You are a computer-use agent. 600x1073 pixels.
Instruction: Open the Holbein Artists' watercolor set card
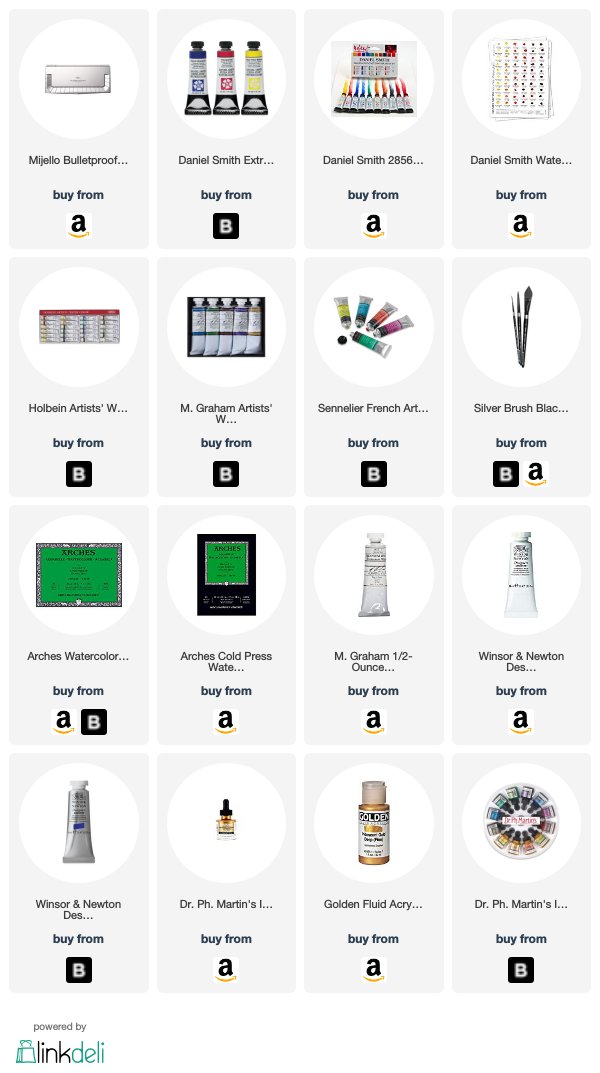[x=79, y=376]
